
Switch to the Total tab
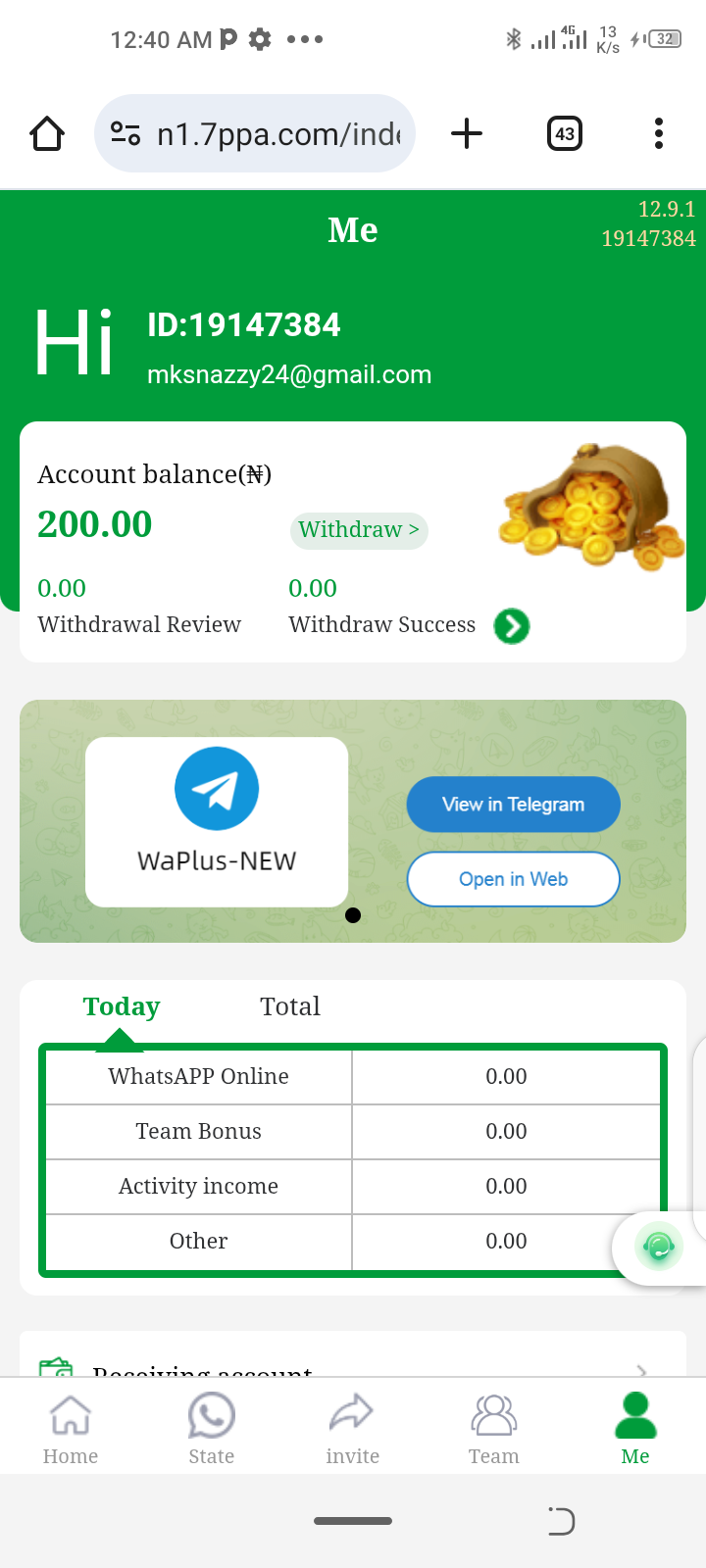coord(289,1006)
